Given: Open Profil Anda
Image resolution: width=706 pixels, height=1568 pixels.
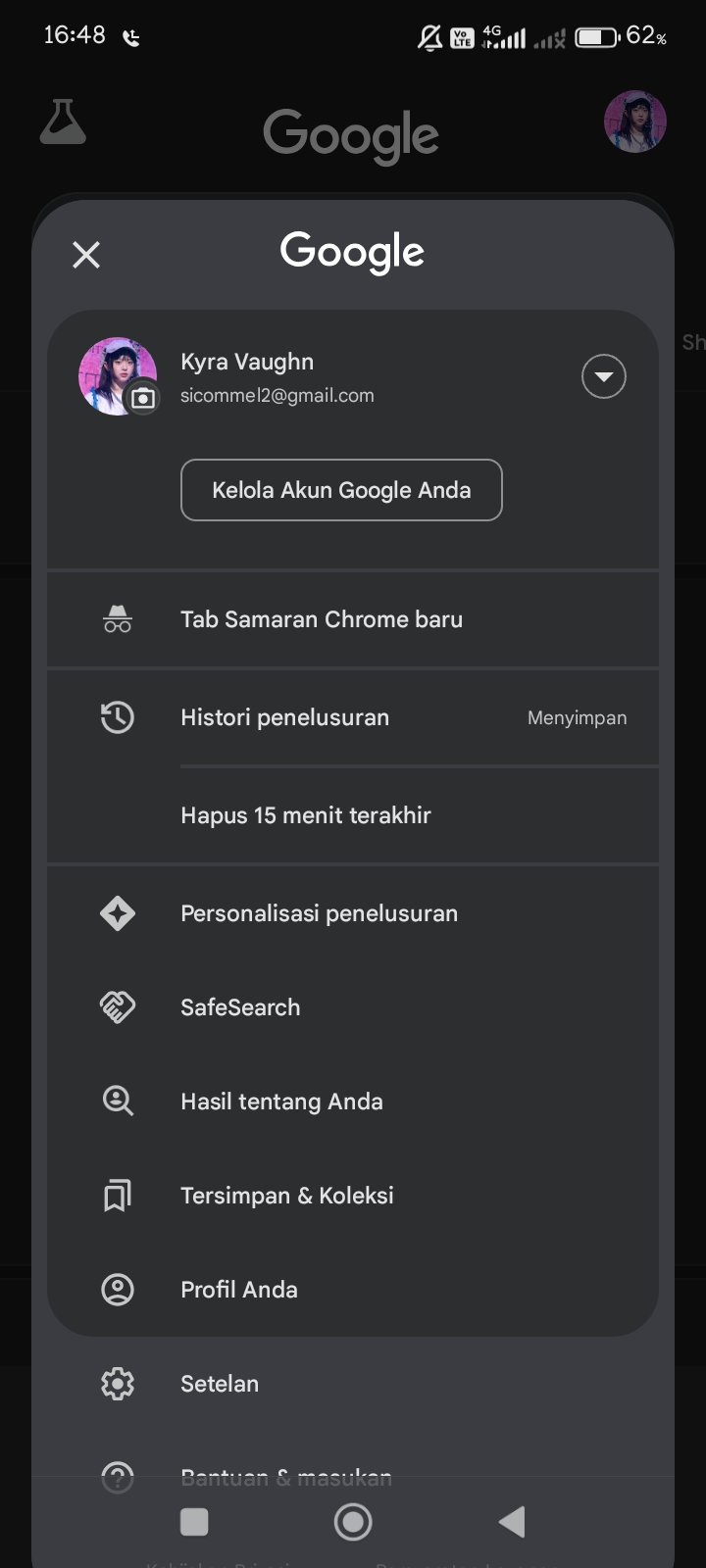Looking at the screenshot, I should [x=353, y=1290].
